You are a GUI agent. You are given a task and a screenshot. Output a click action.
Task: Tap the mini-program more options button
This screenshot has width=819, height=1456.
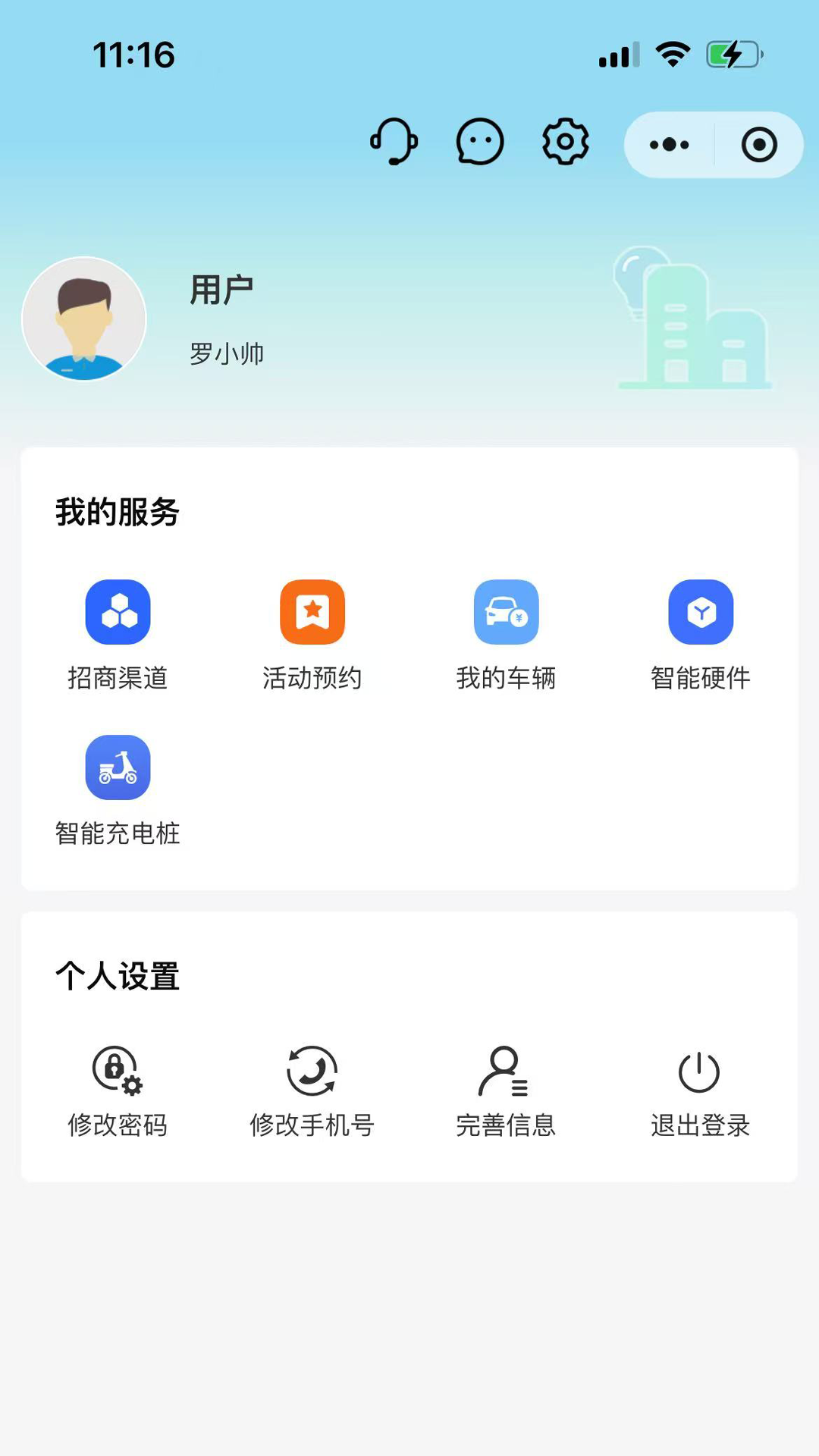pyautogui.click(x=668, y=144)
